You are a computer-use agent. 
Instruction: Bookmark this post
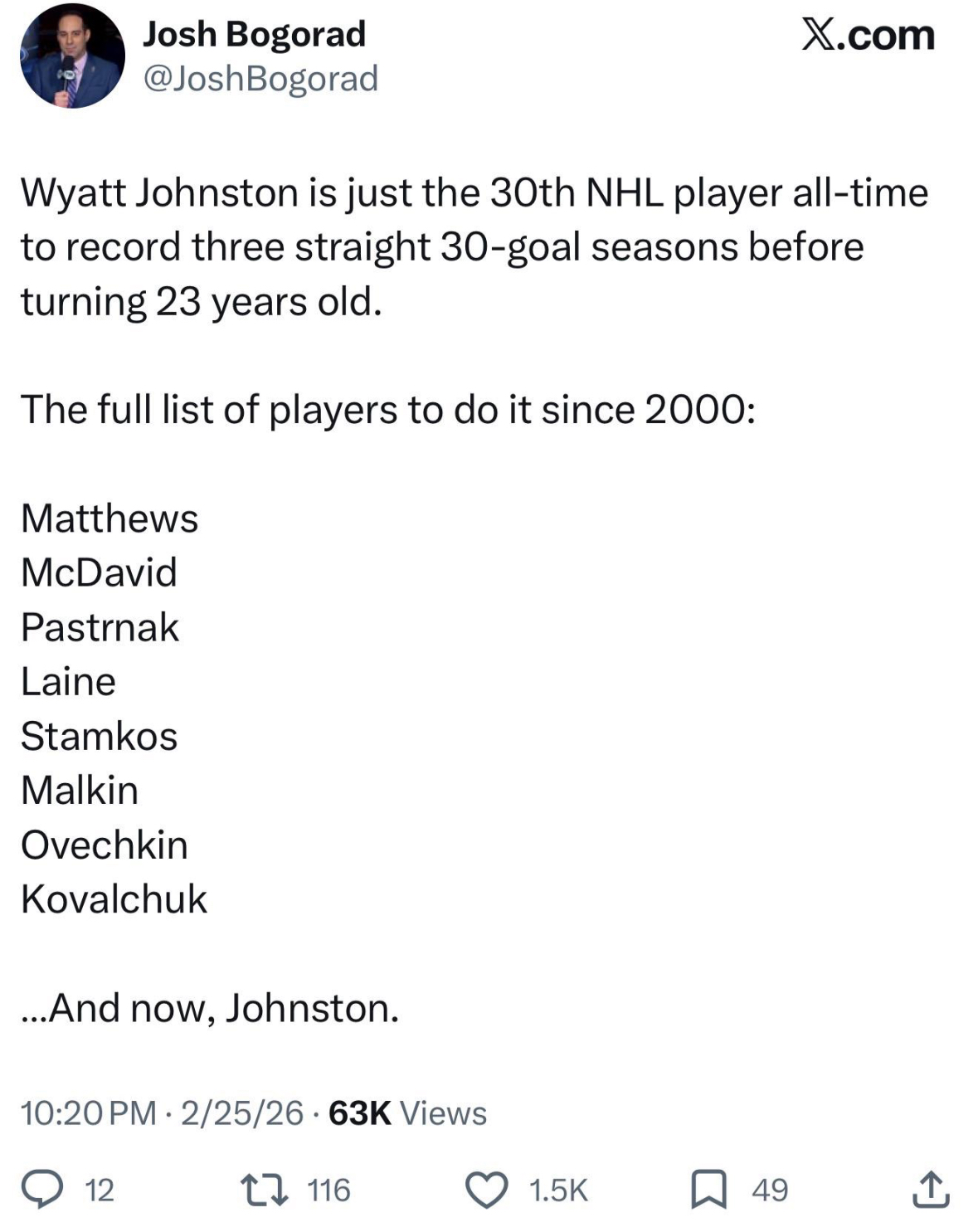point(709,1189)
